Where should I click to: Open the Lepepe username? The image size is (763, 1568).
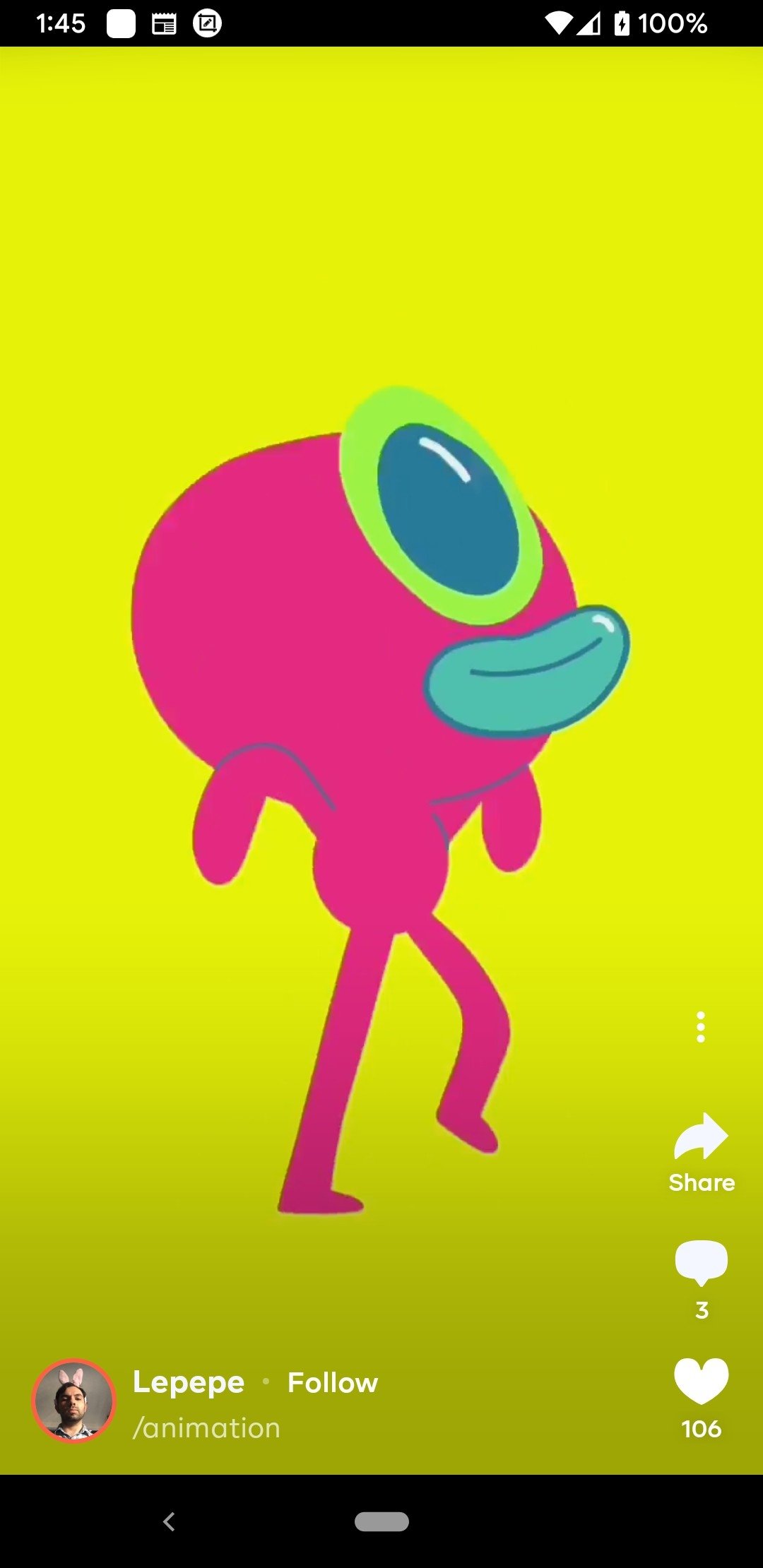189,1382
